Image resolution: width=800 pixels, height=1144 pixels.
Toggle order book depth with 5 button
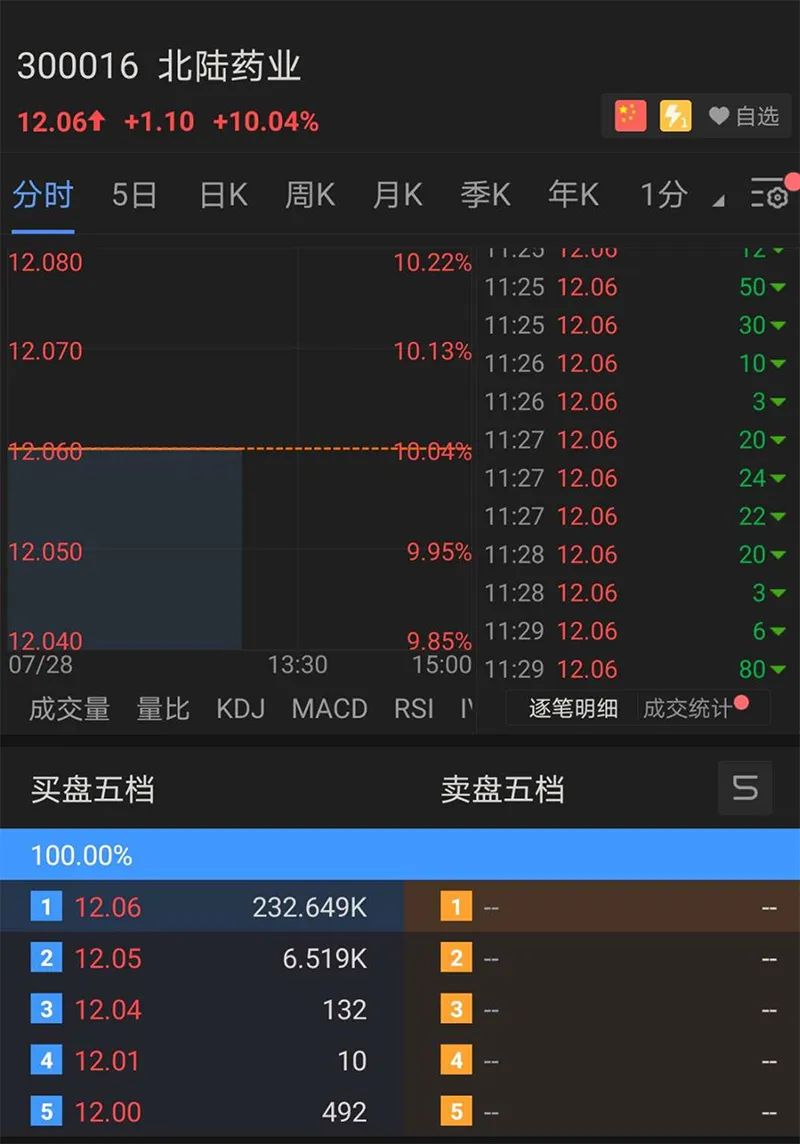pos(745,788)
